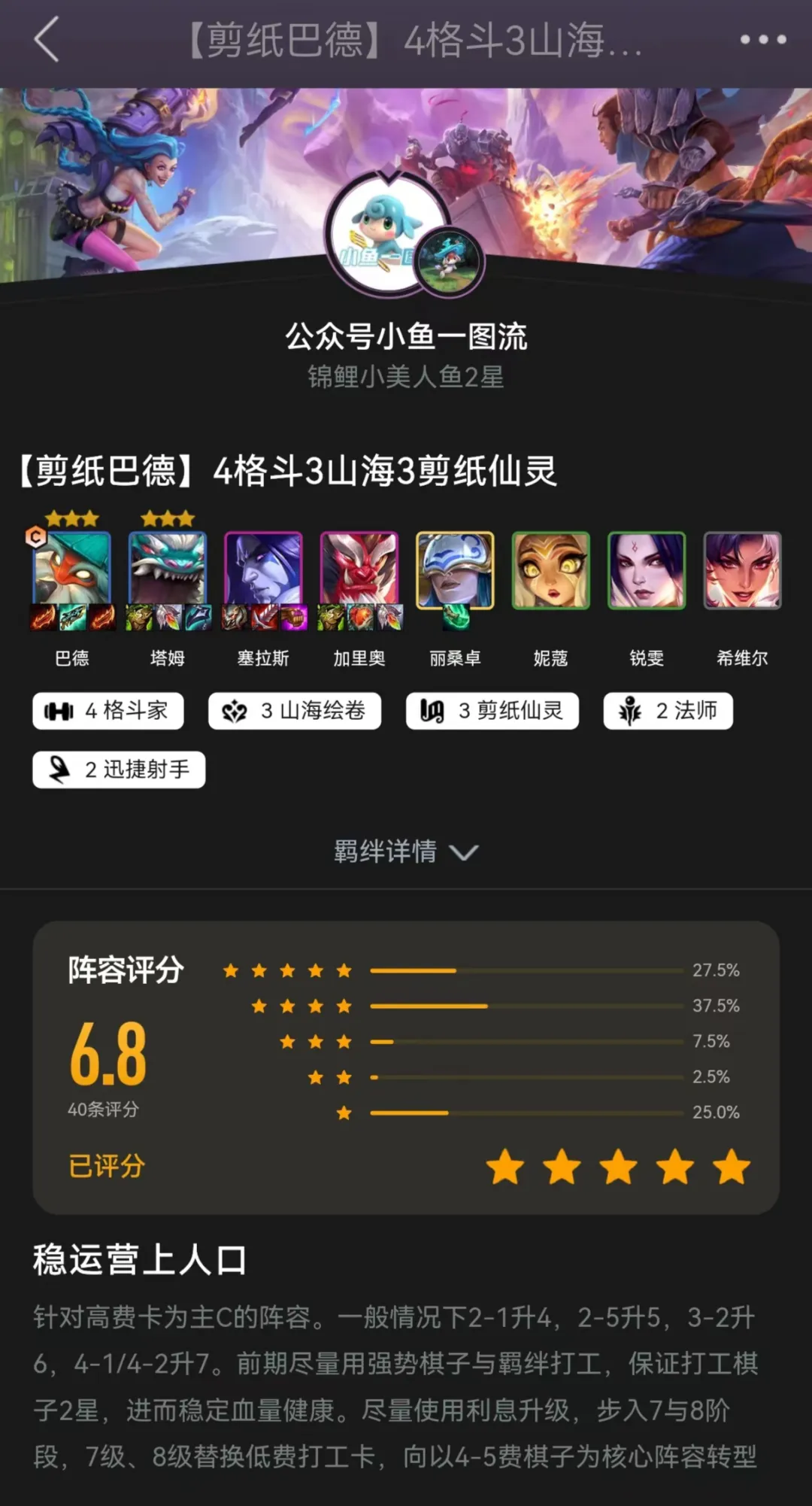812x1506 pixels.
Task: Select the 3 剪纸仙灵 trait chip
Action: pos(492,711)
